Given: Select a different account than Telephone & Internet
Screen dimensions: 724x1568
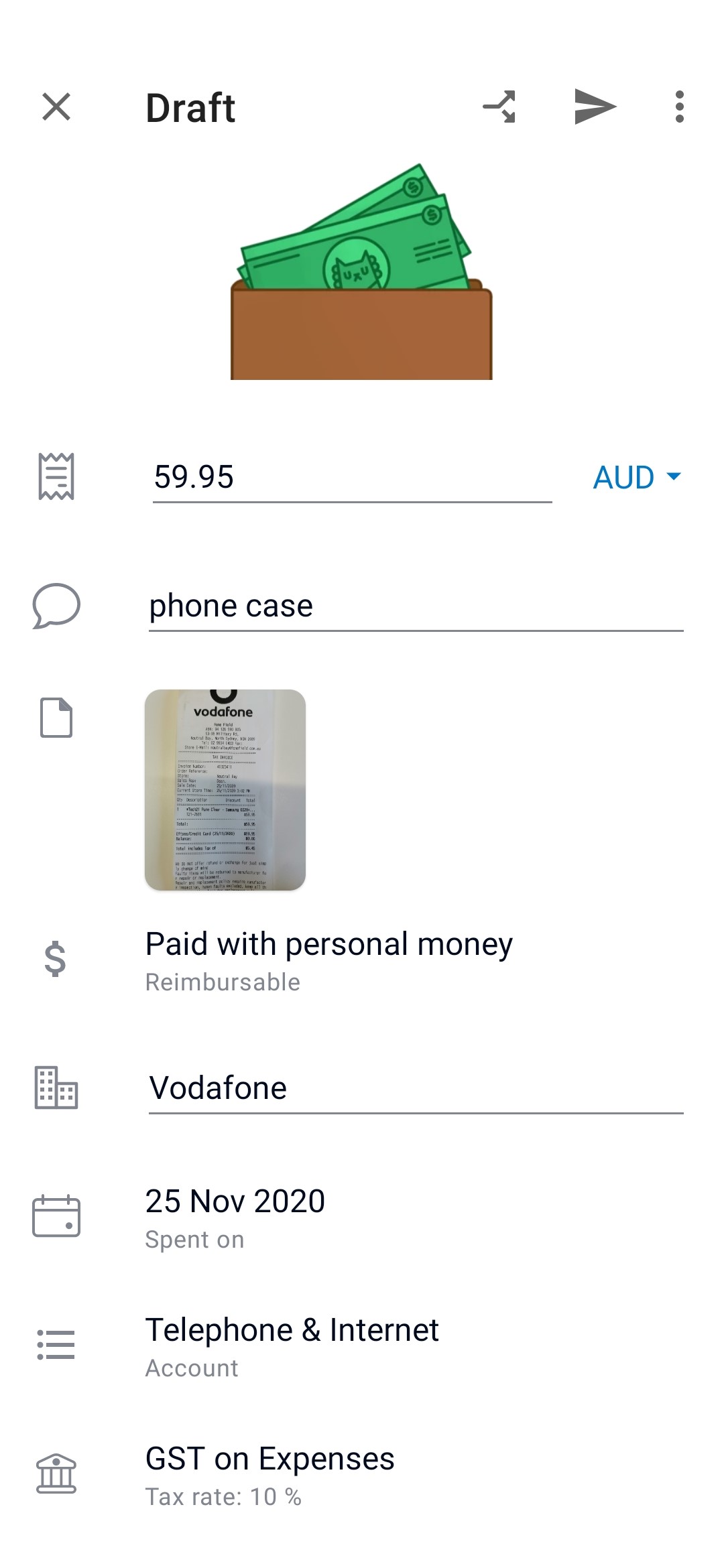Looking at the screenshot, I should click(292, 1346).
